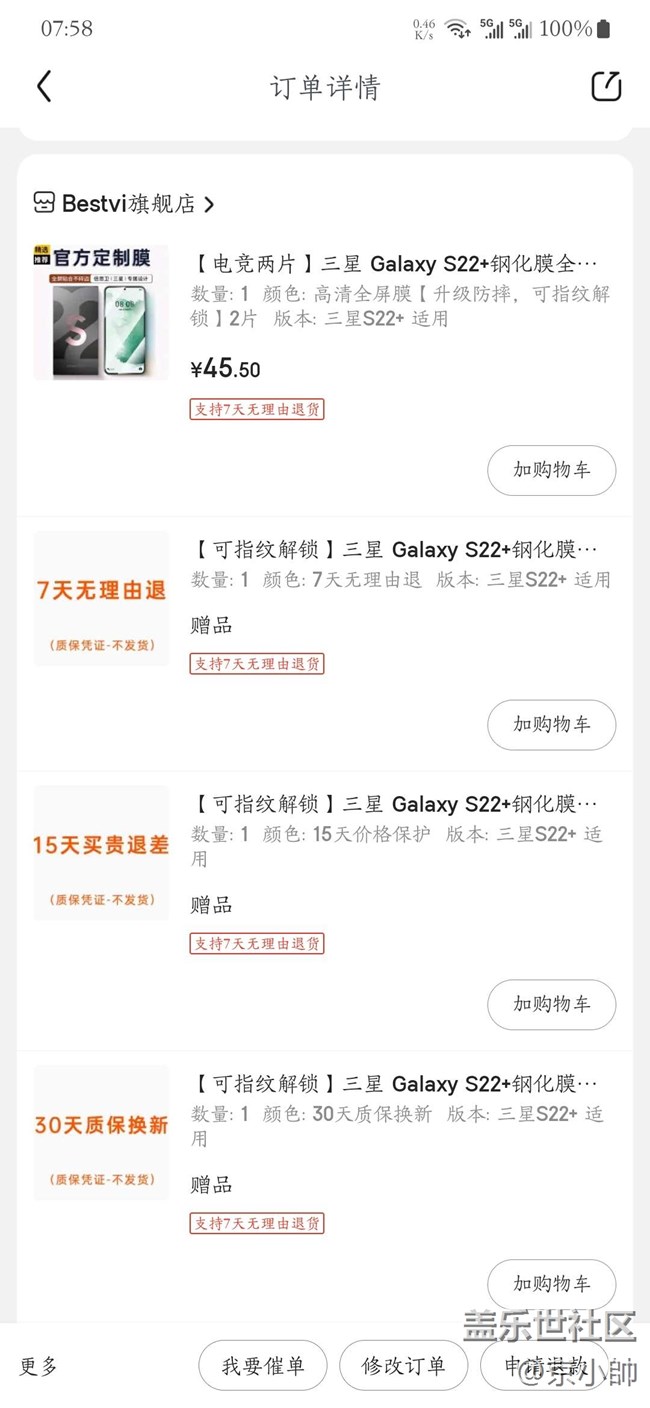Open the 官方定制膜 product image
The image size is (650, 1408).
pos(101,312)
